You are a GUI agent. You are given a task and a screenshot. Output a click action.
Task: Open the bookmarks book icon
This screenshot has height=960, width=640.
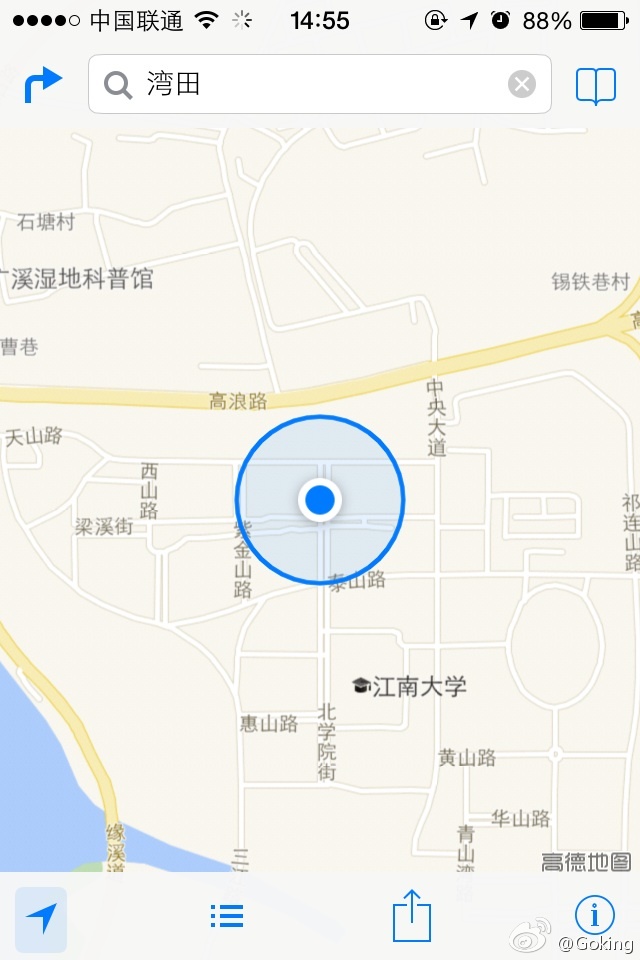coord(596,87)
